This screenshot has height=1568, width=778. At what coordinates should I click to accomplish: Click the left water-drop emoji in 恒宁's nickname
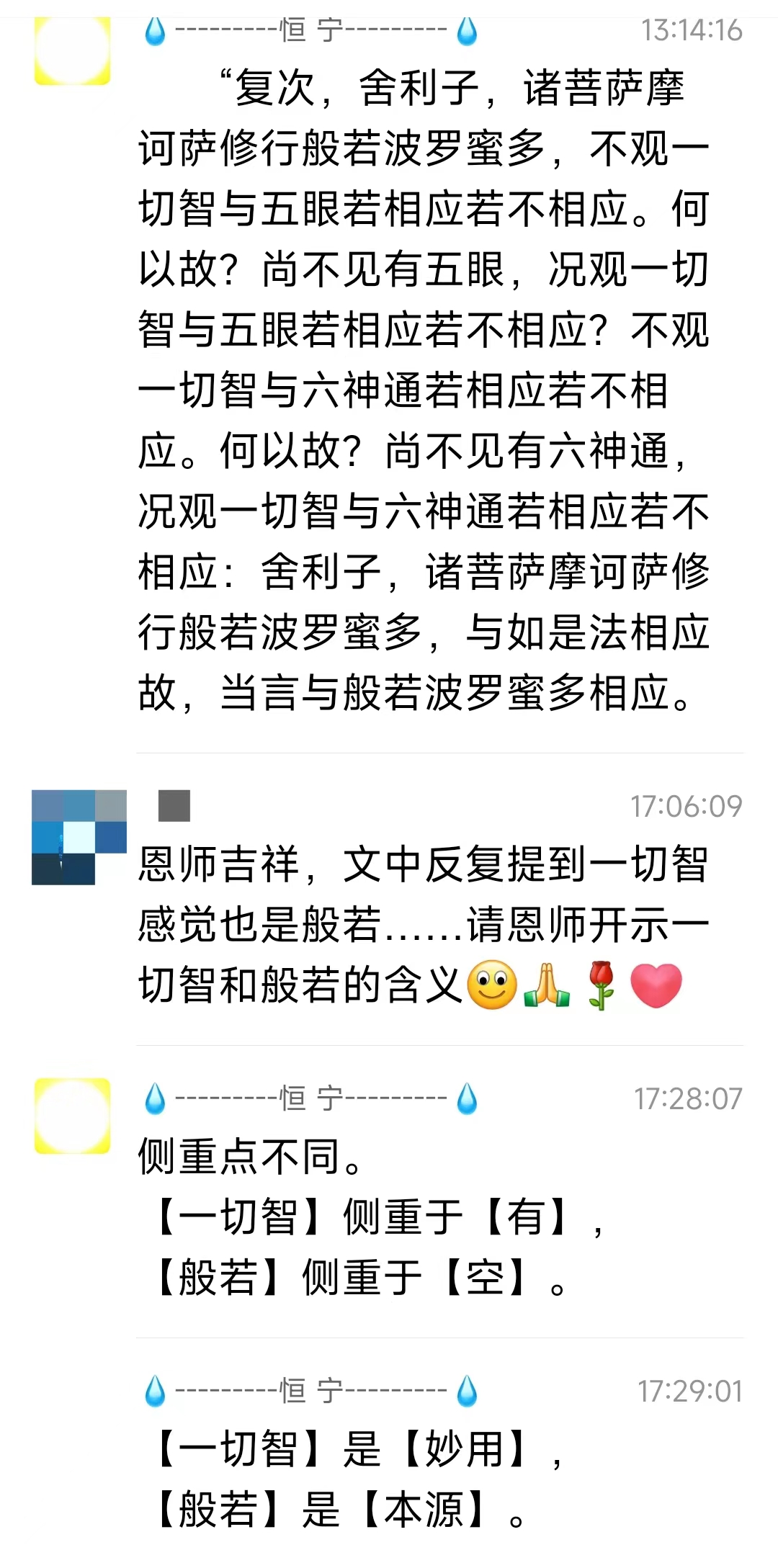pos(156,32)
